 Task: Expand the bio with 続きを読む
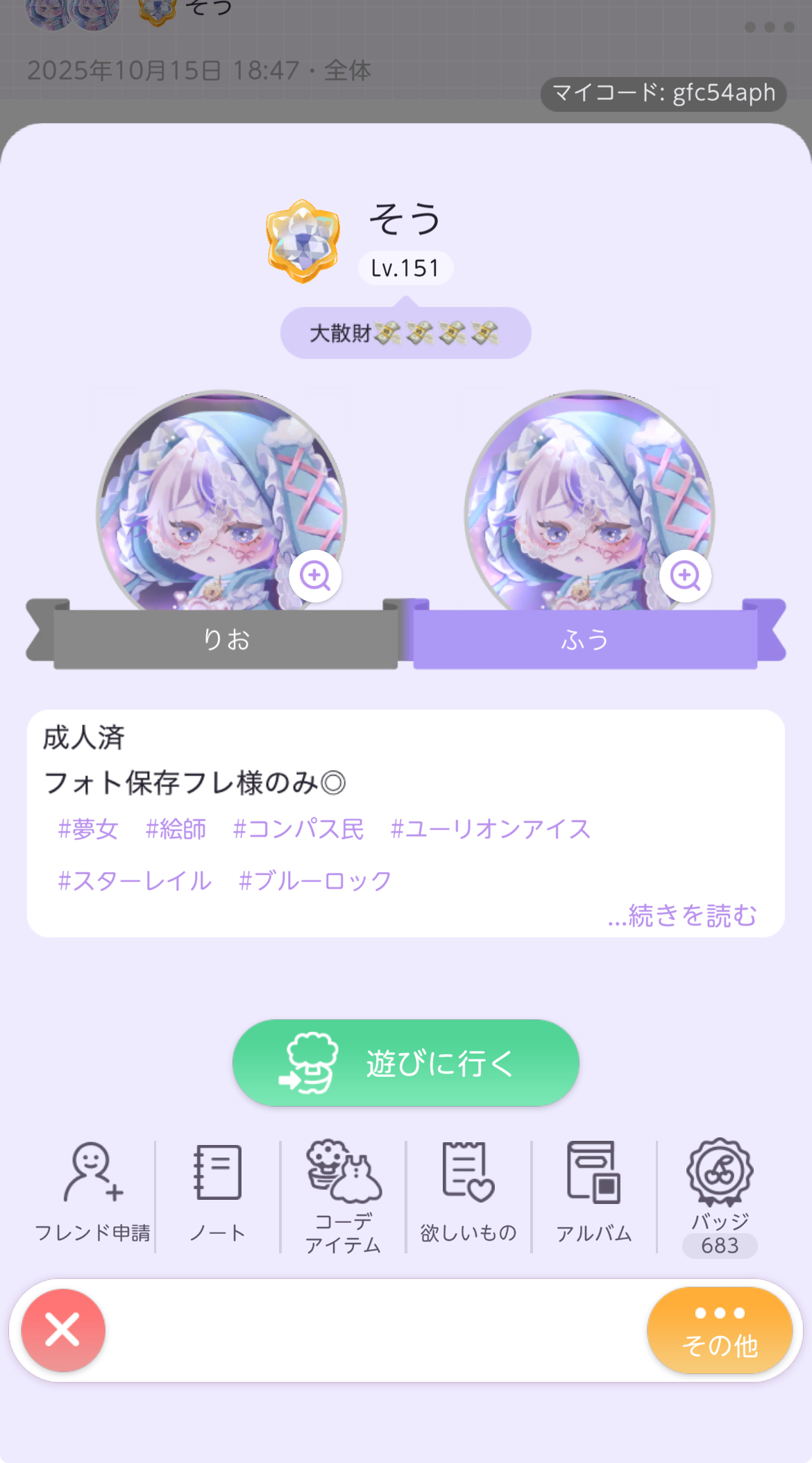point(682,916)
